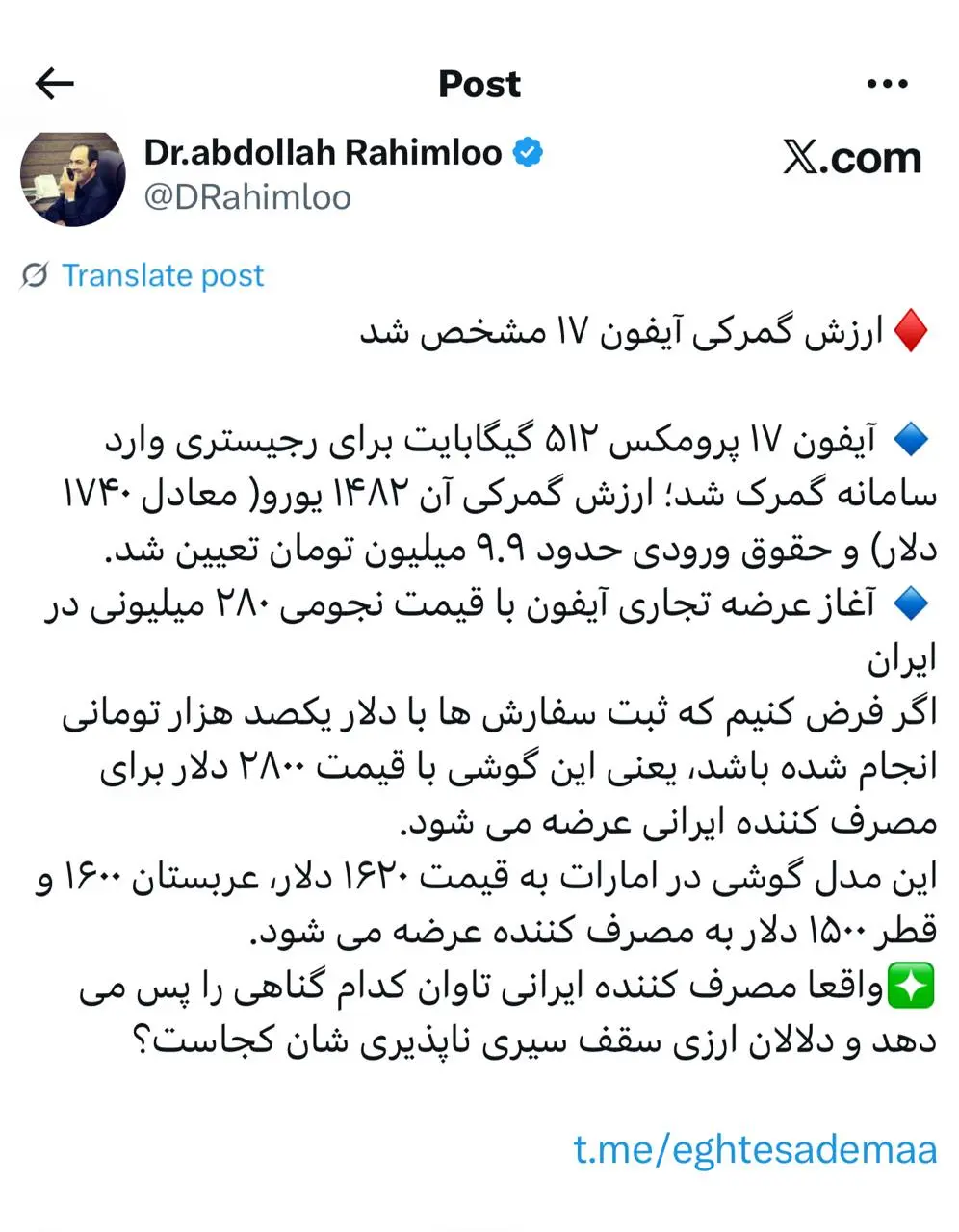959x1232 pixels.
Task: Open the three-dot overflow menu
Action: coord(887,85)
